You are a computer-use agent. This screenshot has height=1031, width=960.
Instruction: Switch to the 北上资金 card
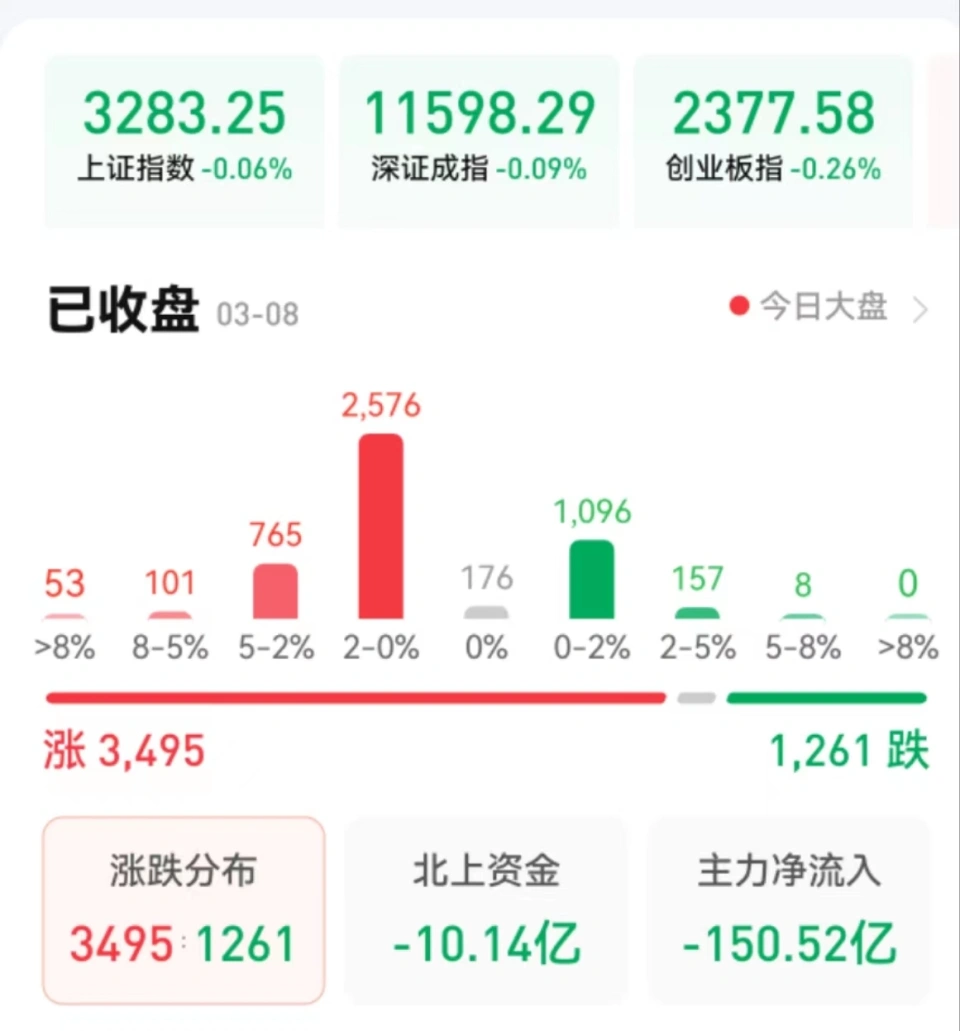pyautogui.click(x=486, y=908)
